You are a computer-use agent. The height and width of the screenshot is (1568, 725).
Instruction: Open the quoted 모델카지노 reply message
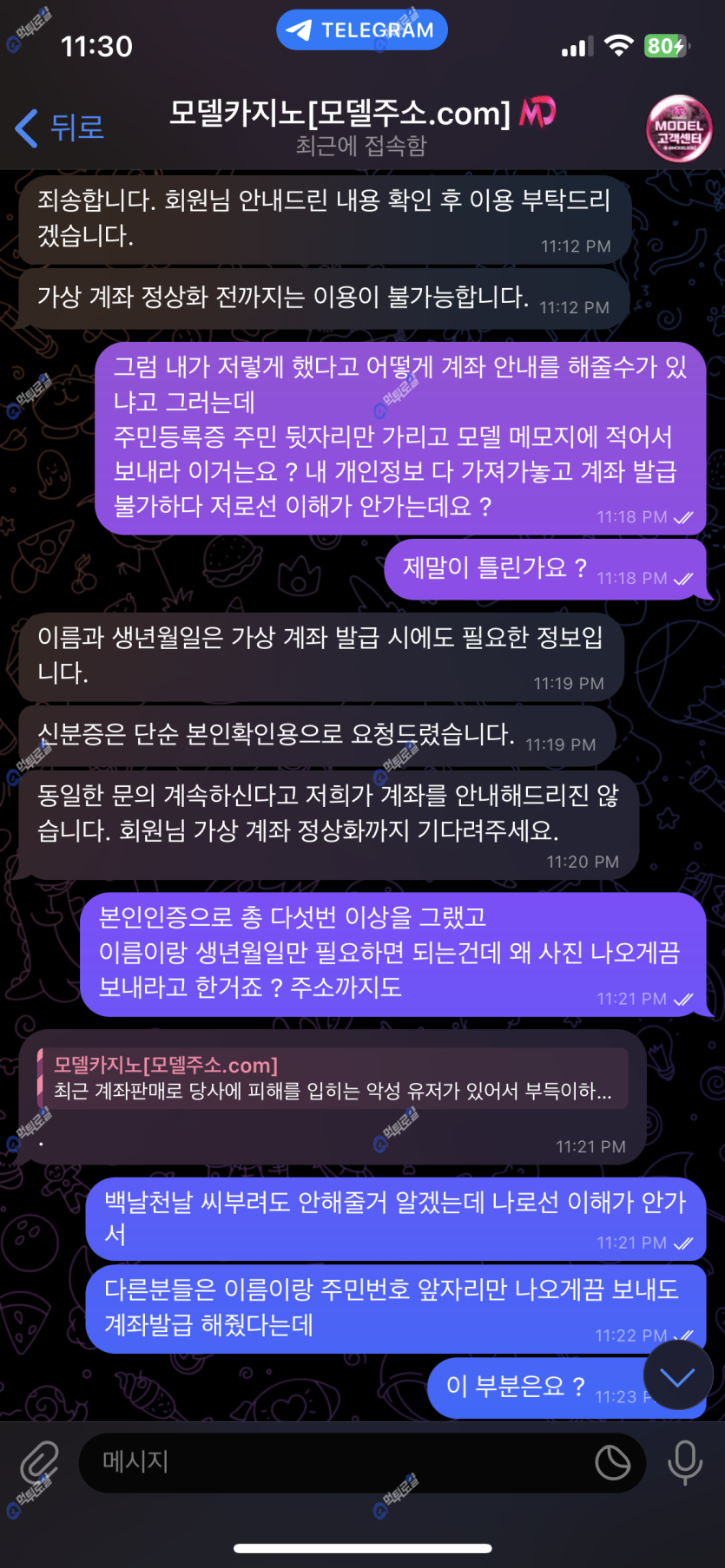click(333, 1079)
